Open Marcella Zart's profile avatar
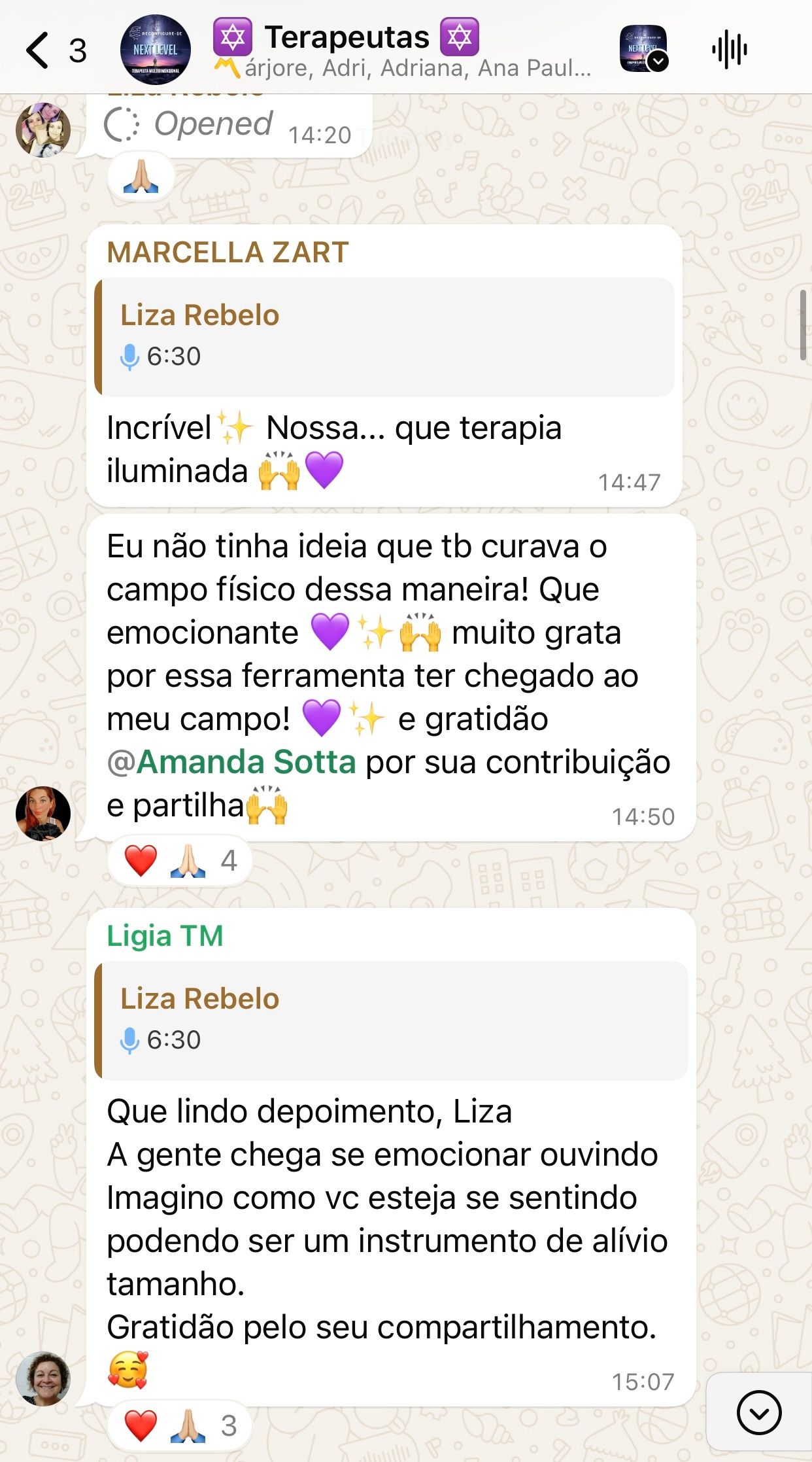Image resolution: width=812 pixels, height=1462 pixels. coord(43,813)
